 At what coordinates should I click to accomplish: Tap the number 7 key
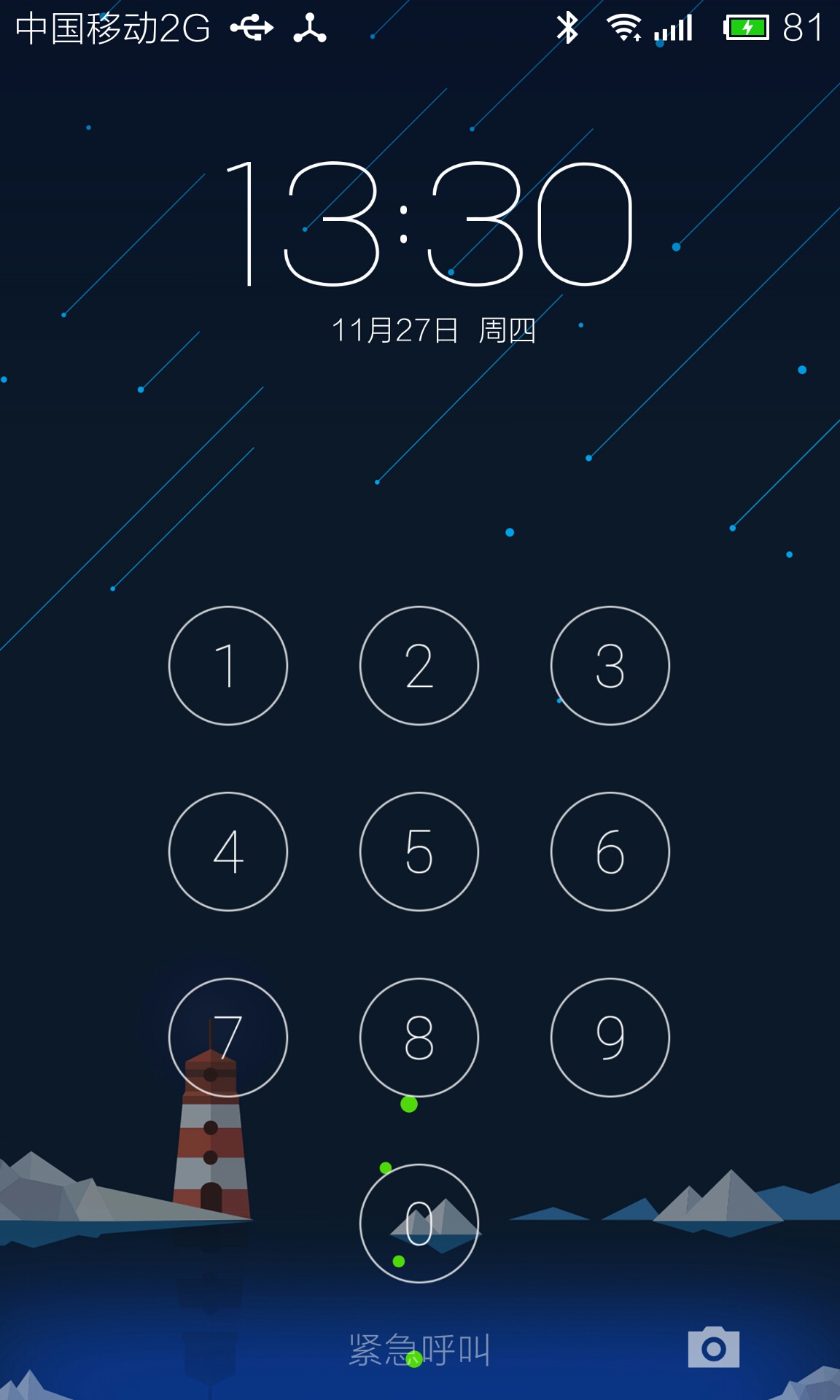point(228,1038)
